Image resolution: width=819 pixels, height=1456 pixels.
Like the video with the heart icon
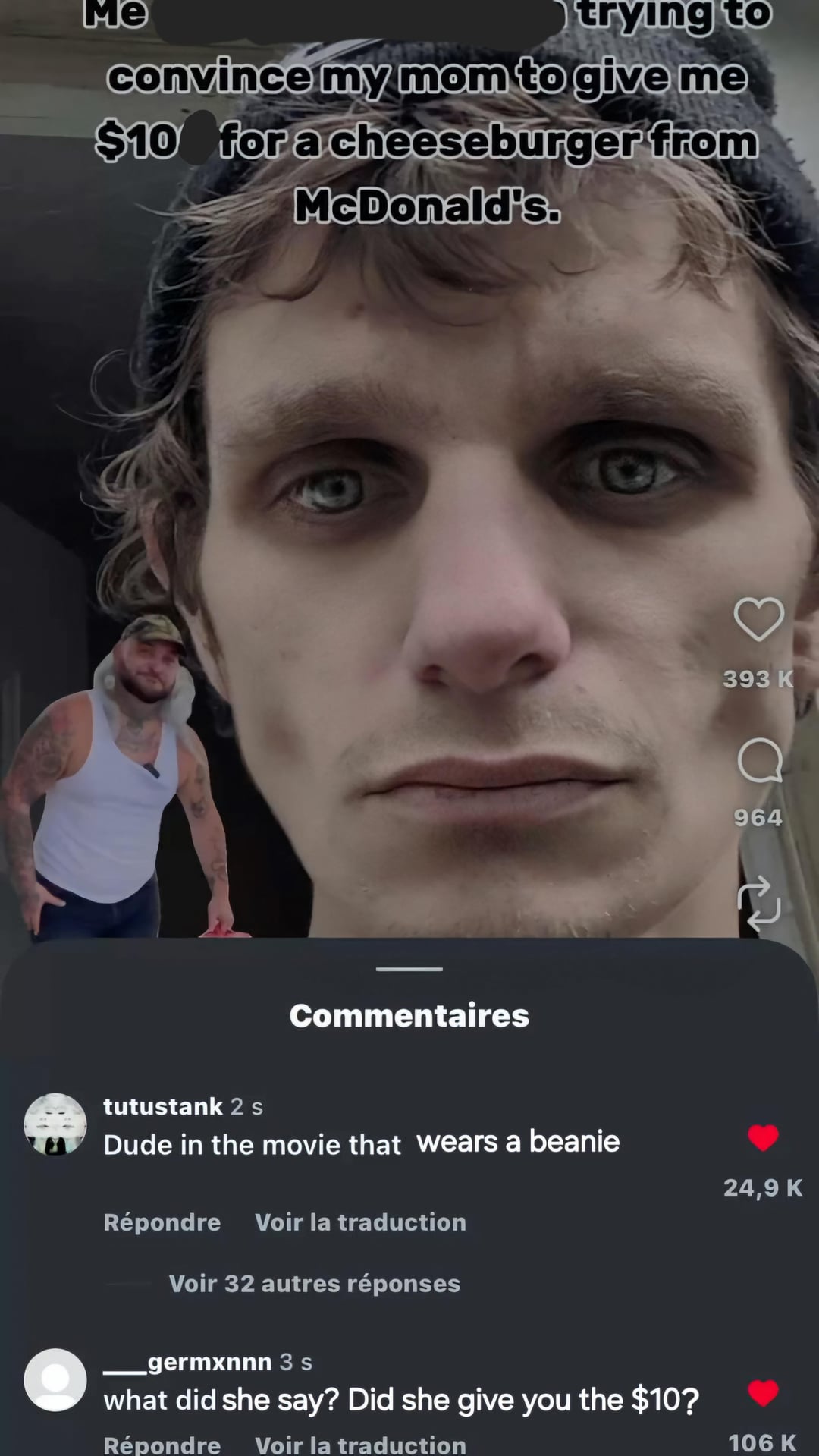pyautogui.click(x=758, y=619)
